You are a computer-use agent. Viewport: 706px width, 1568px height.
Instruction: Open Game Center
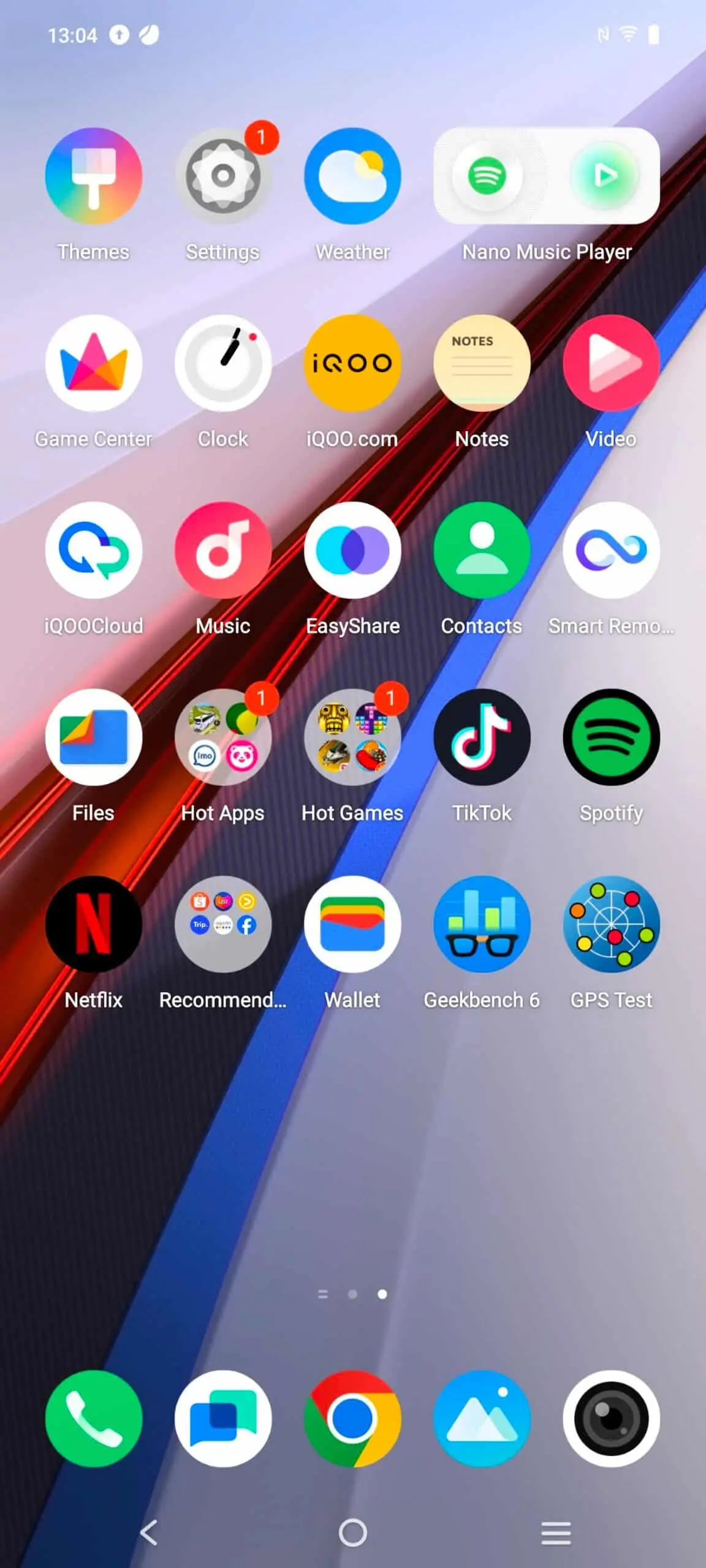[x=93, y=363]
